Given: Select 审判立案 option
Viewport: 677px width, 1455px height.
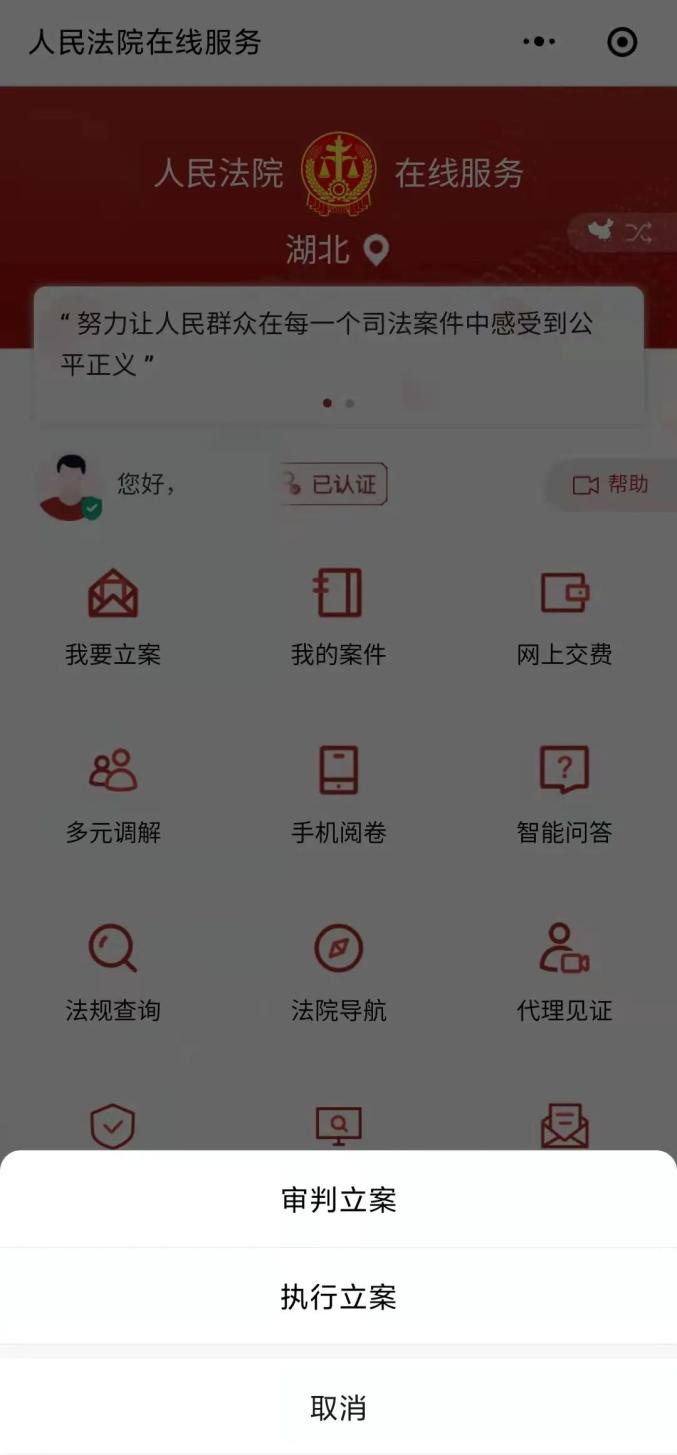Looking at the screenshot, I should (338, 1200).
